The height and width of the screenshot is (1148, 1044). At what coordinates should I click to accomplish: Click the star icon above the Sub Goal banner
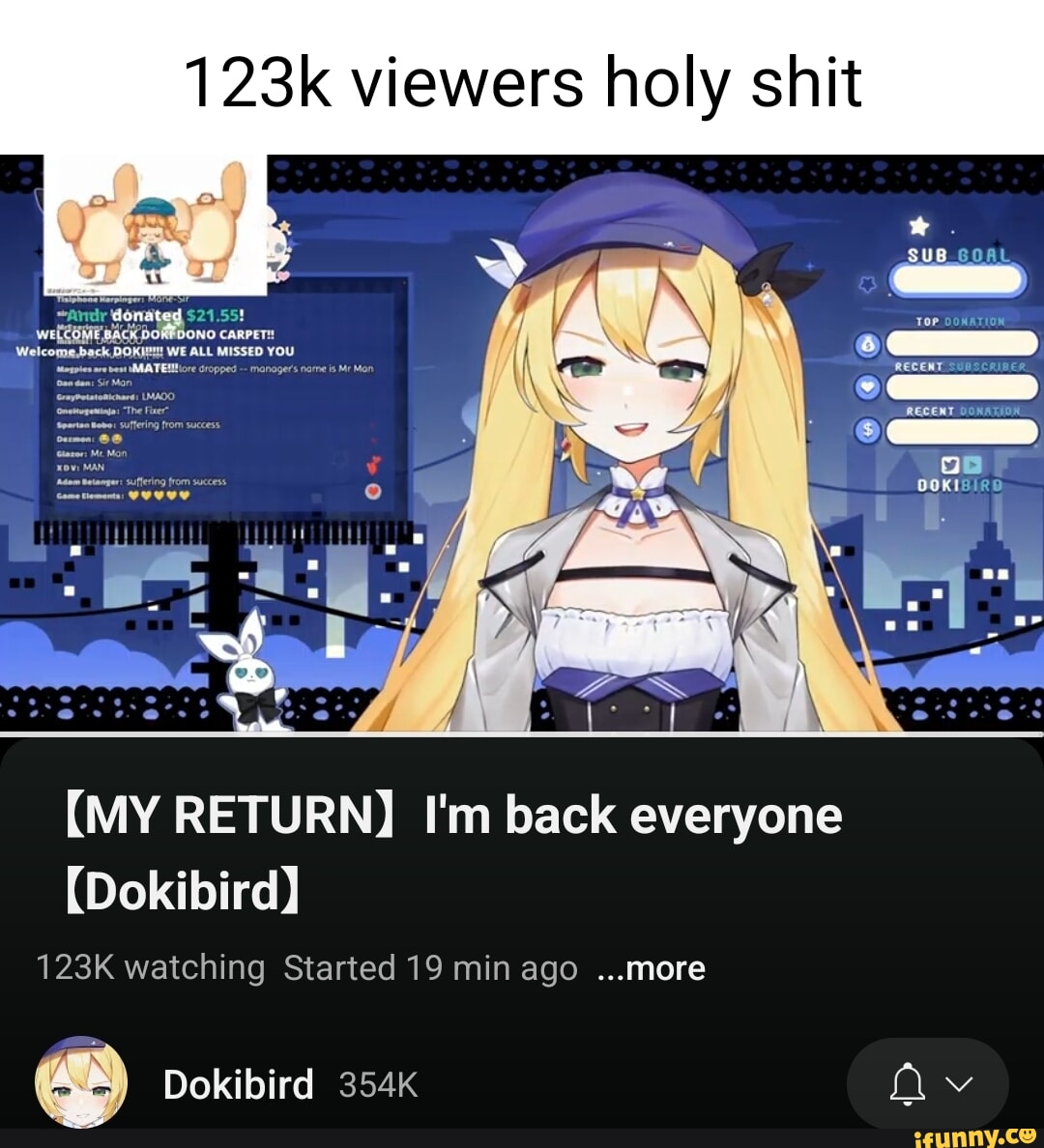(919, 225)
